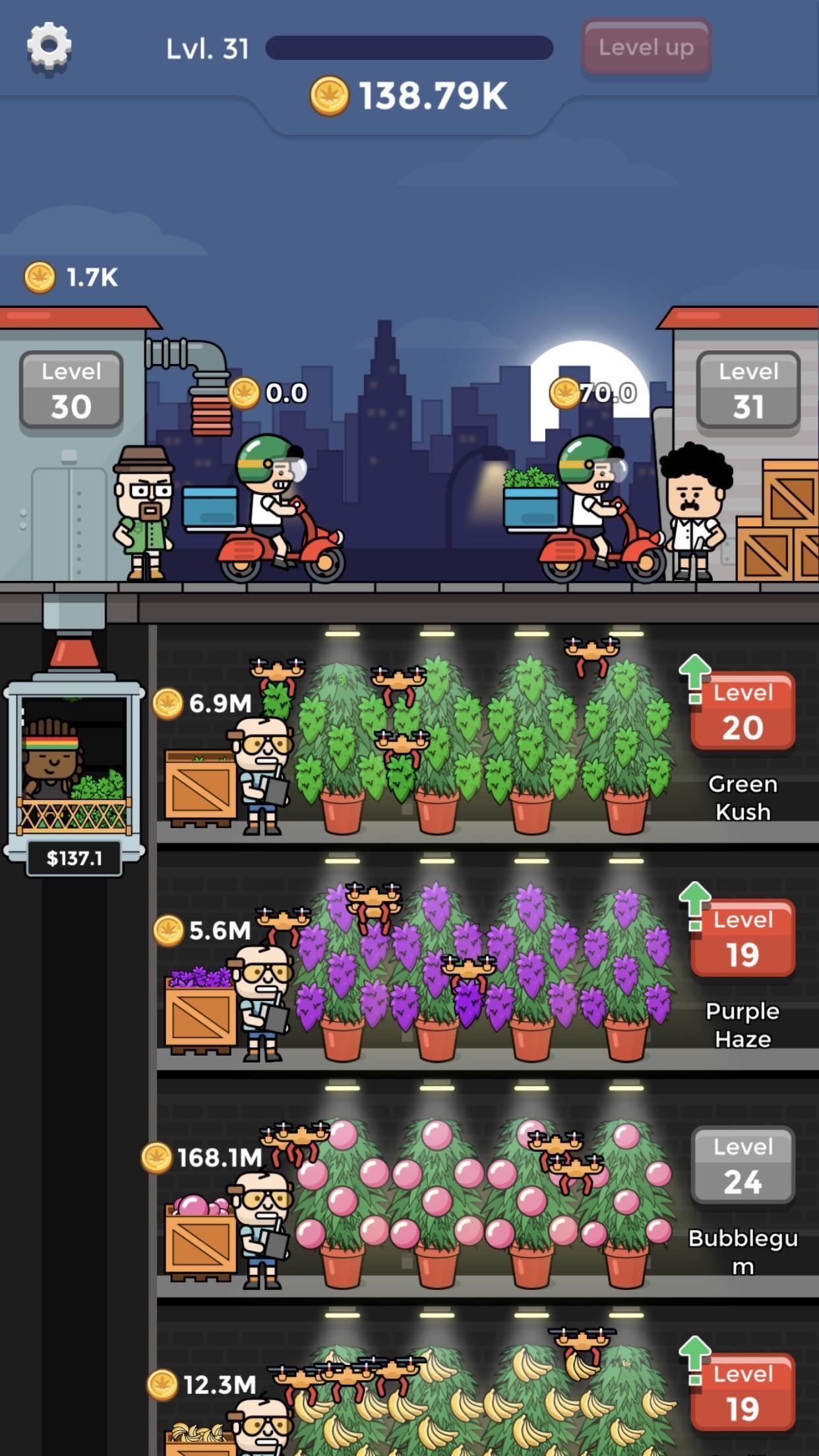This screenshot has height=1456, width=819.
Task: Tap the elevator operator with rasta headband
Action: 49,765
